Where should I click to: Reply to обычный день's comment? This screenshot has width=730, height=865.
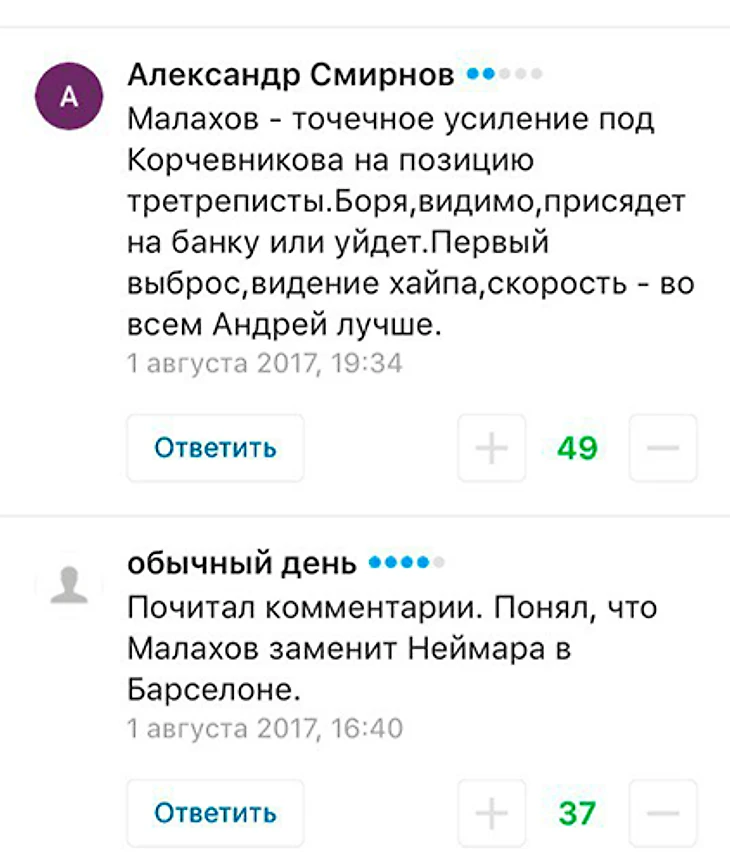point(215,813)
